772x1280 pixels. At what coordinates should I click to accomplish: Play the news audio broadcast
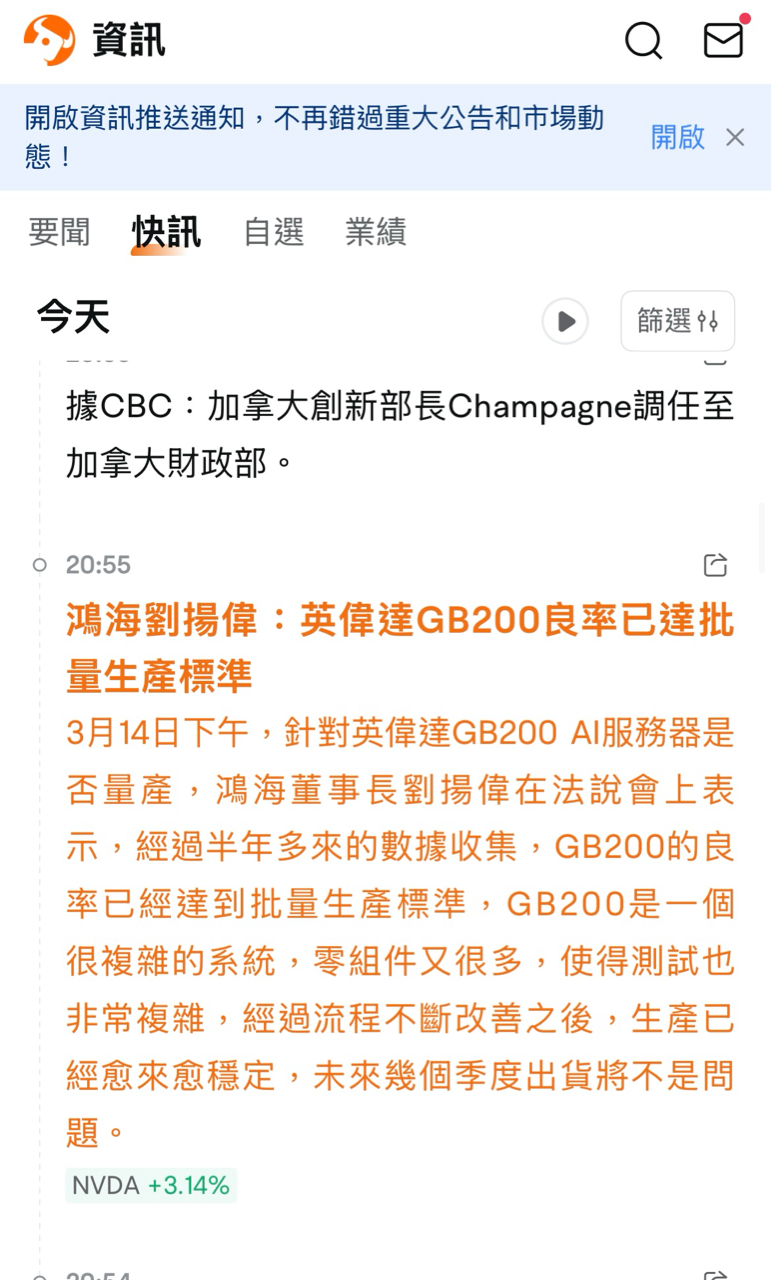tap(565, 321)
